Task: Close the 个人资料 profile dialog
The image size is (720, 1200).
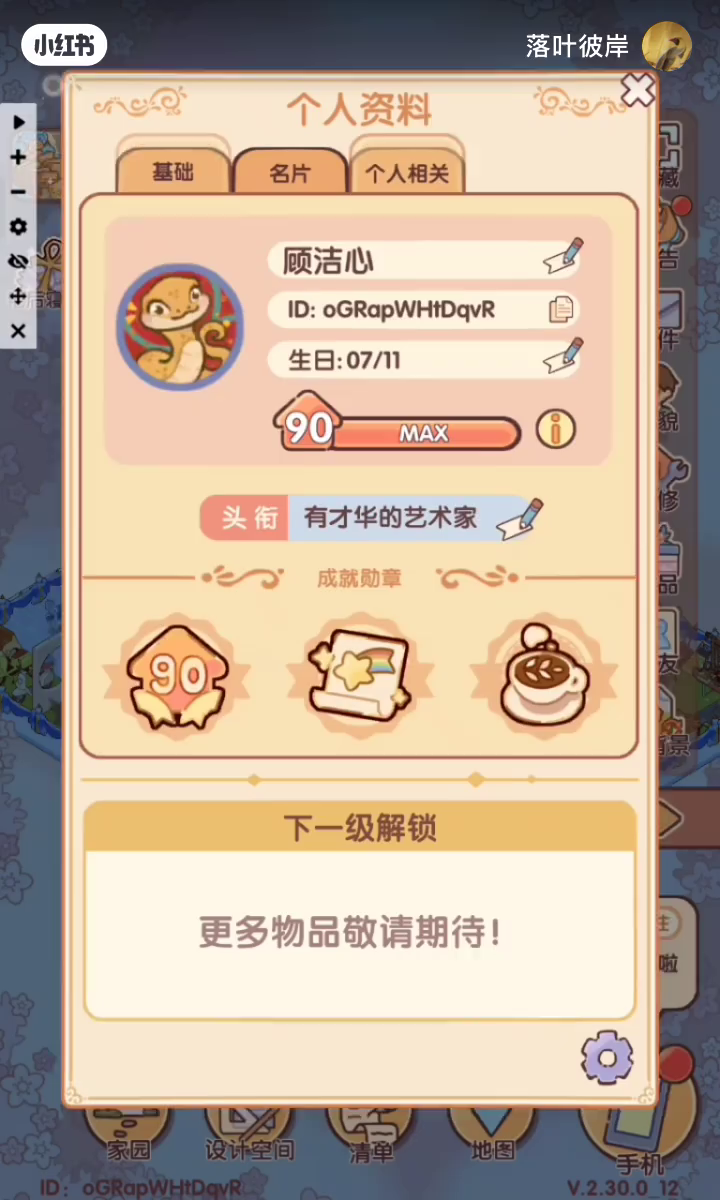Action: (x=637, y=91)
